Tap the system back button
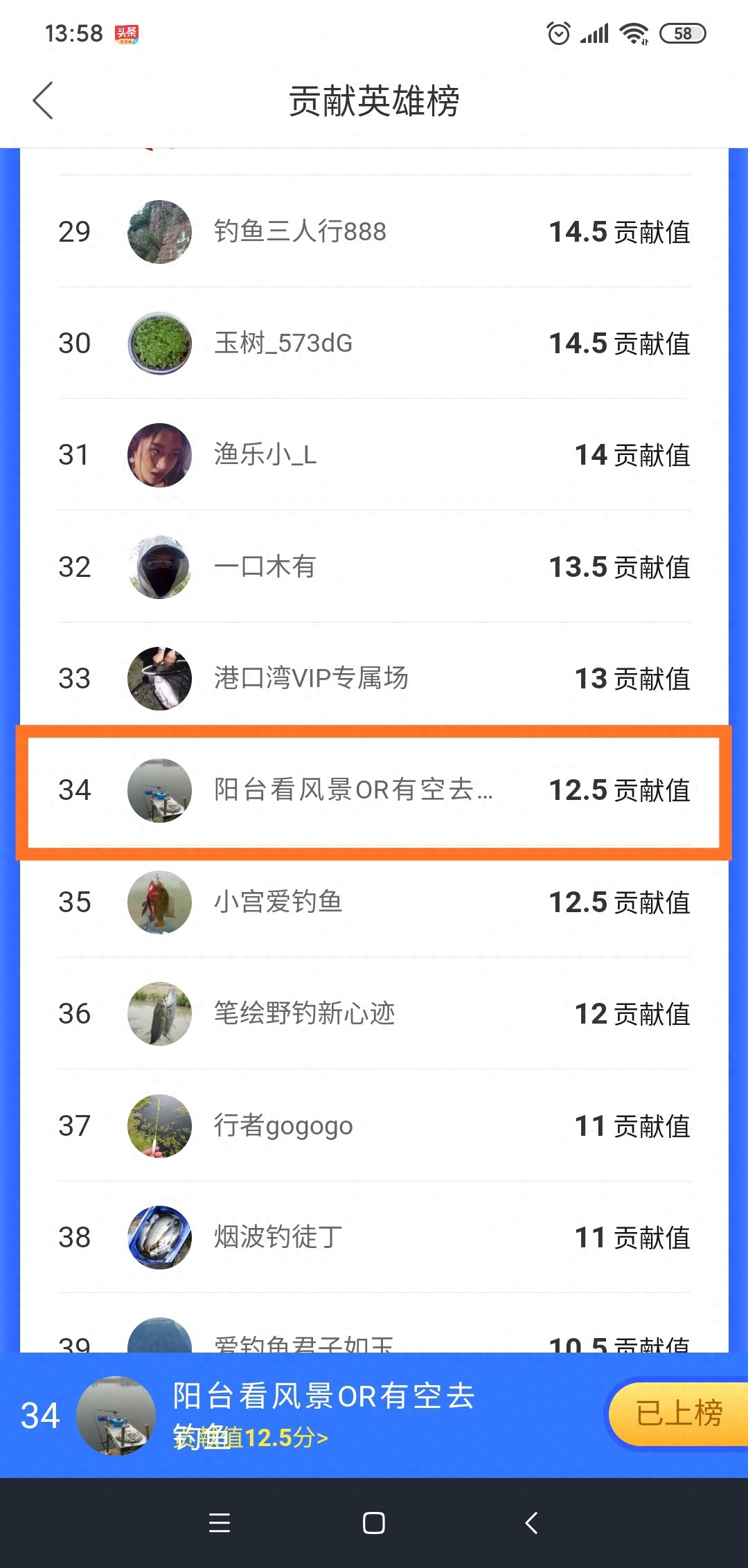The height and width of the screenshot is (1568, 748). pos(531,1522)
